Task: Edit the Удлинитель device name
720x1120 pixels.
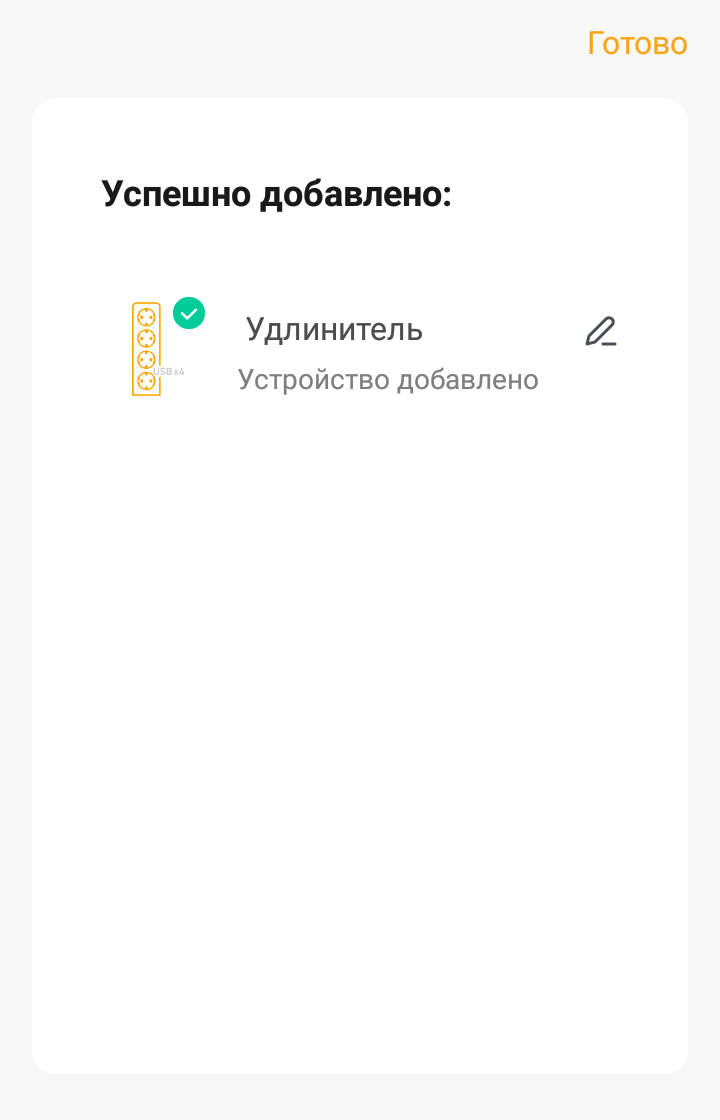Action: tap(600, 331)
